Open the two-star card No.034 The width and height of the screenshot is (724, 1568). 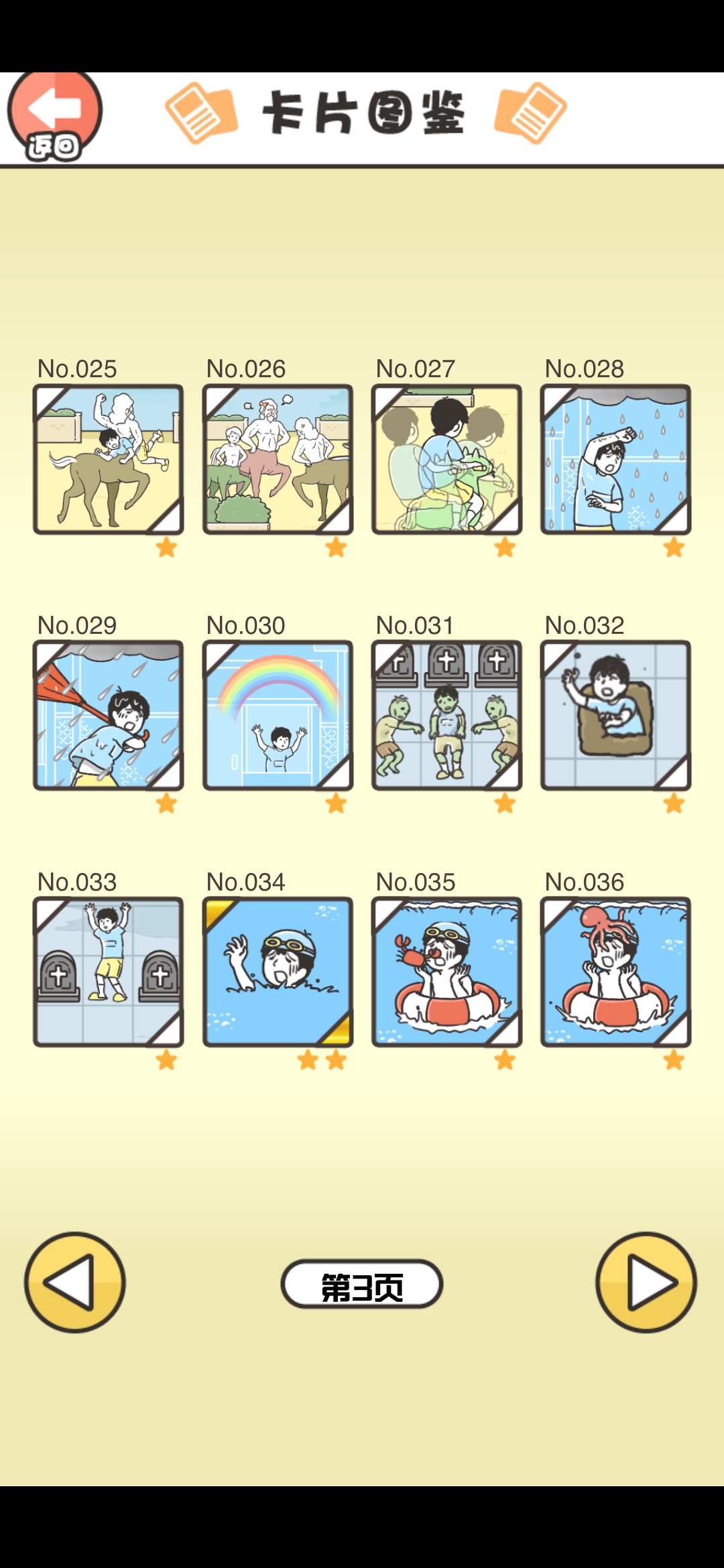(278, 972)
